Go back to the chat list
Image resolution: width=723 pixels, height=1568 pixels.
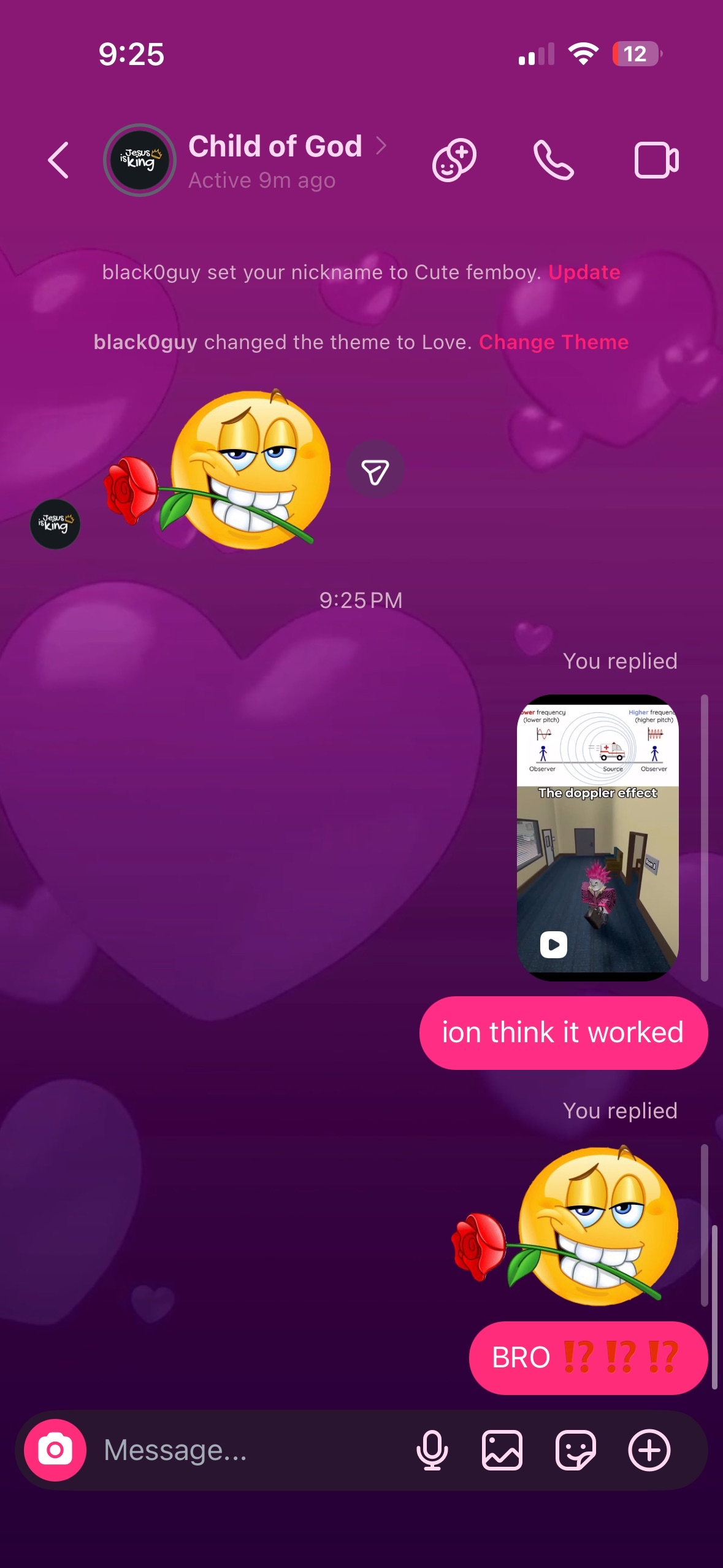point(58,161)
